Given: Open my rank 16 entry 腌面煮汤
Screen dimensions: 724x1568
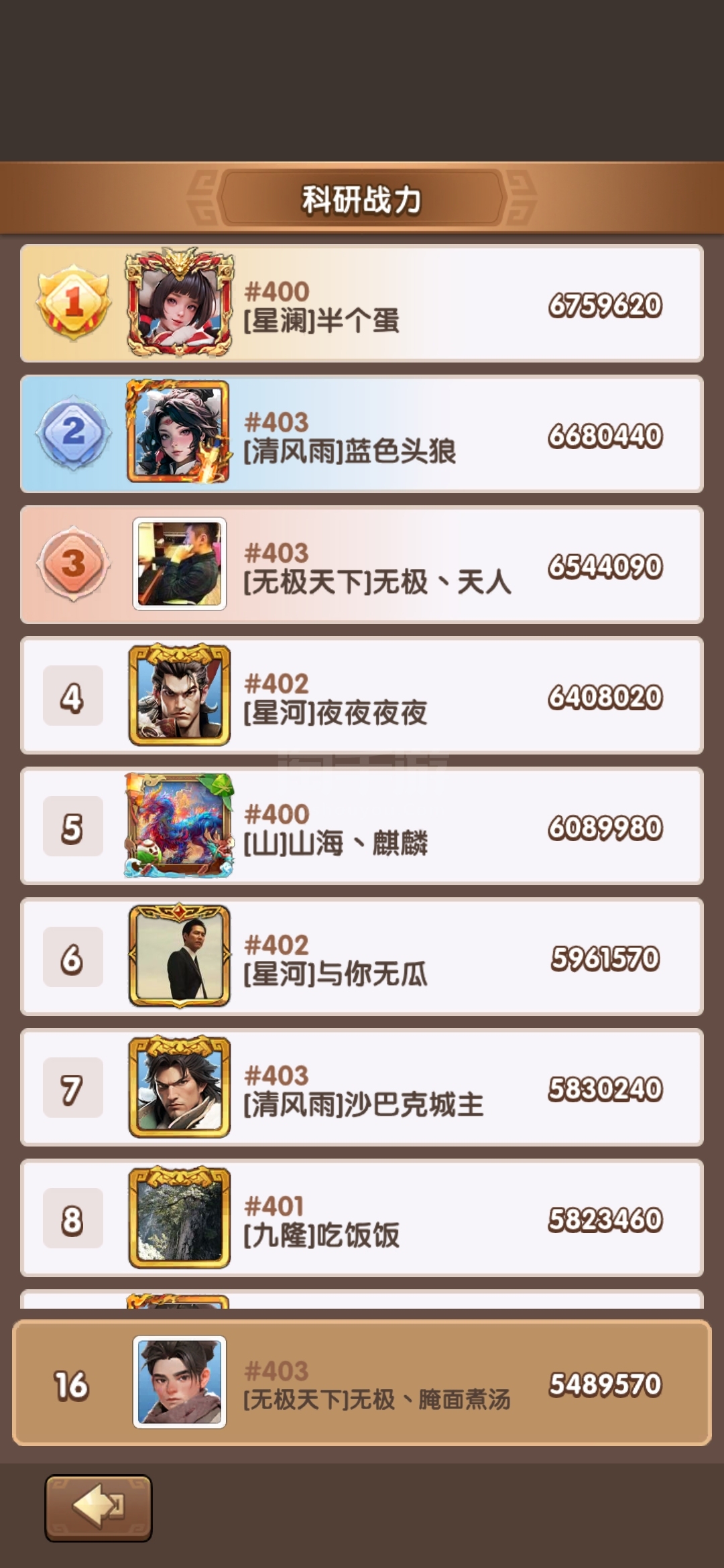Looking at the screenshot, I should point(362,1383).
